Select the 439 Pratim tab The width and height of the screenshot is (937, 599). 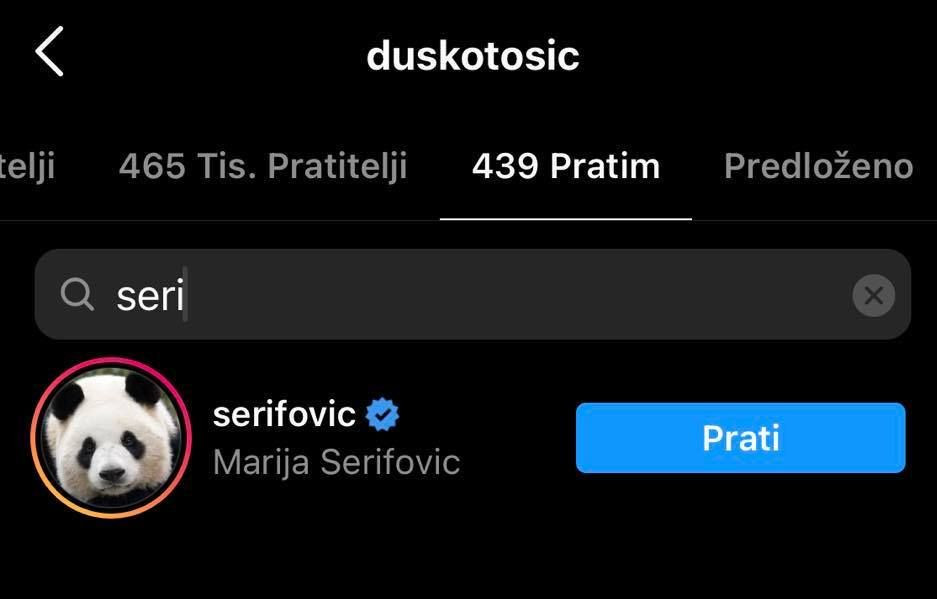pyautogui.click(x=565, y=166)
